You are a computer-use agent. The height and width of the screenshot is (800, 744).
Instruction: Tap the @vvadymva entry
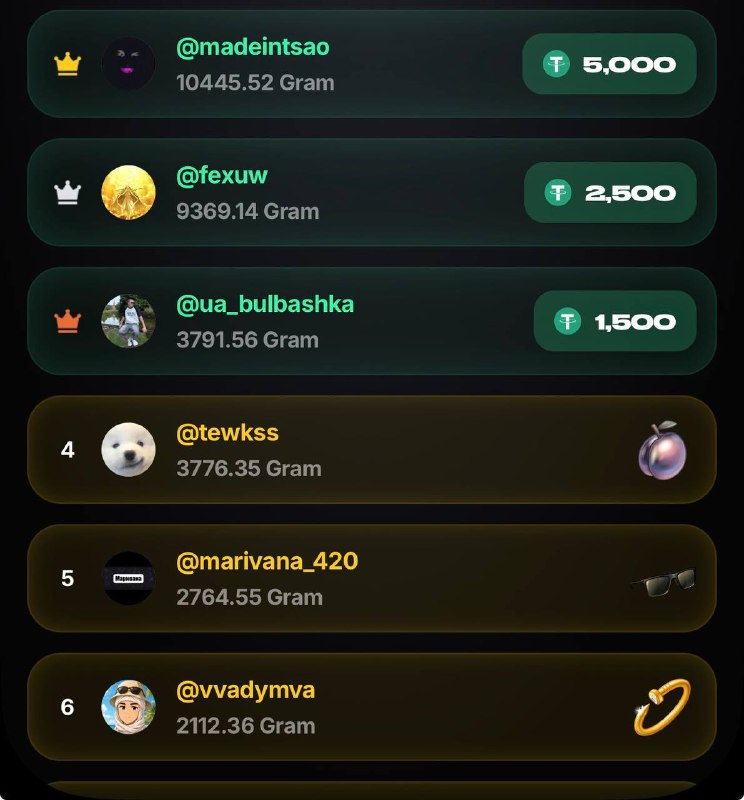coord(371,707)
